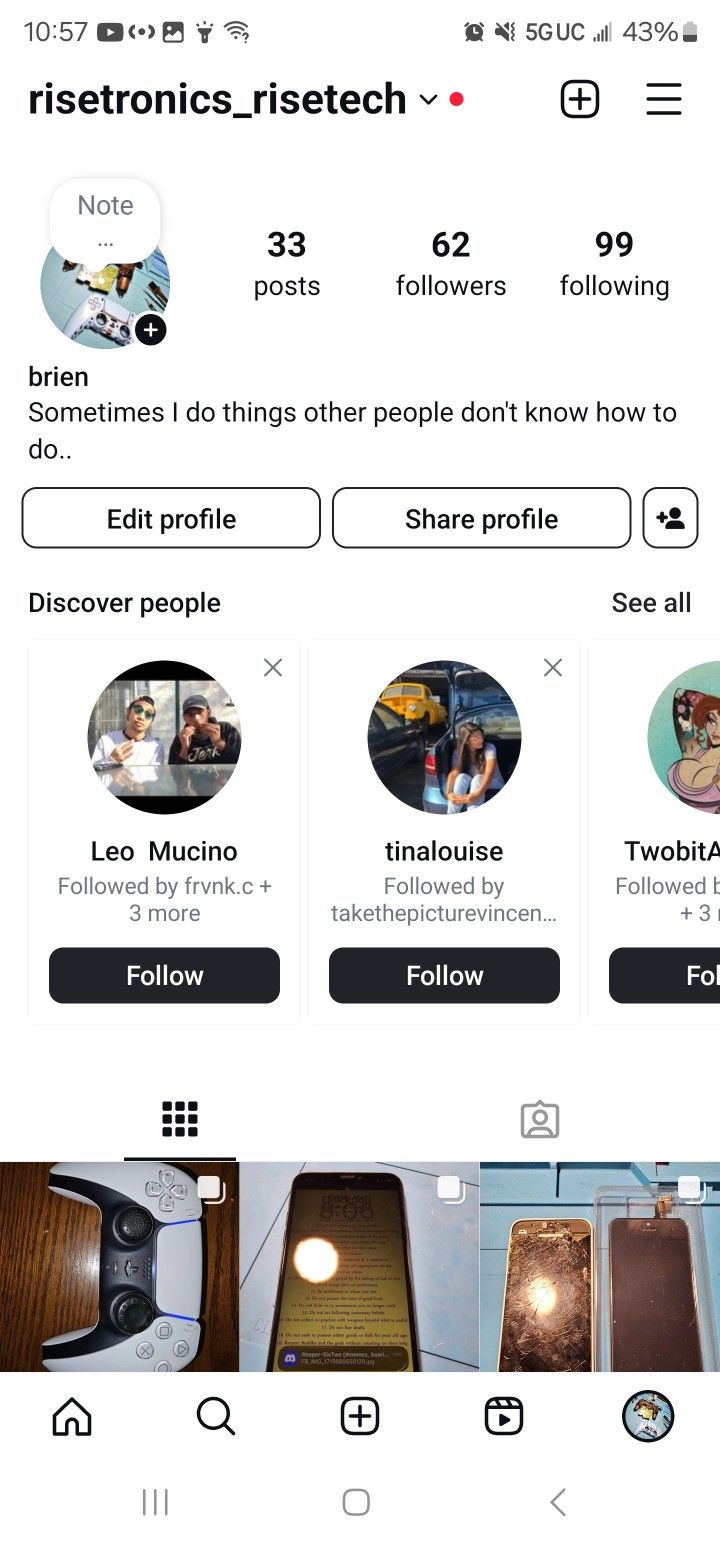Dismiss the Leo Mucino suggestion
The width and height of the screenshot is (720, 1544).
click(272, 667)
